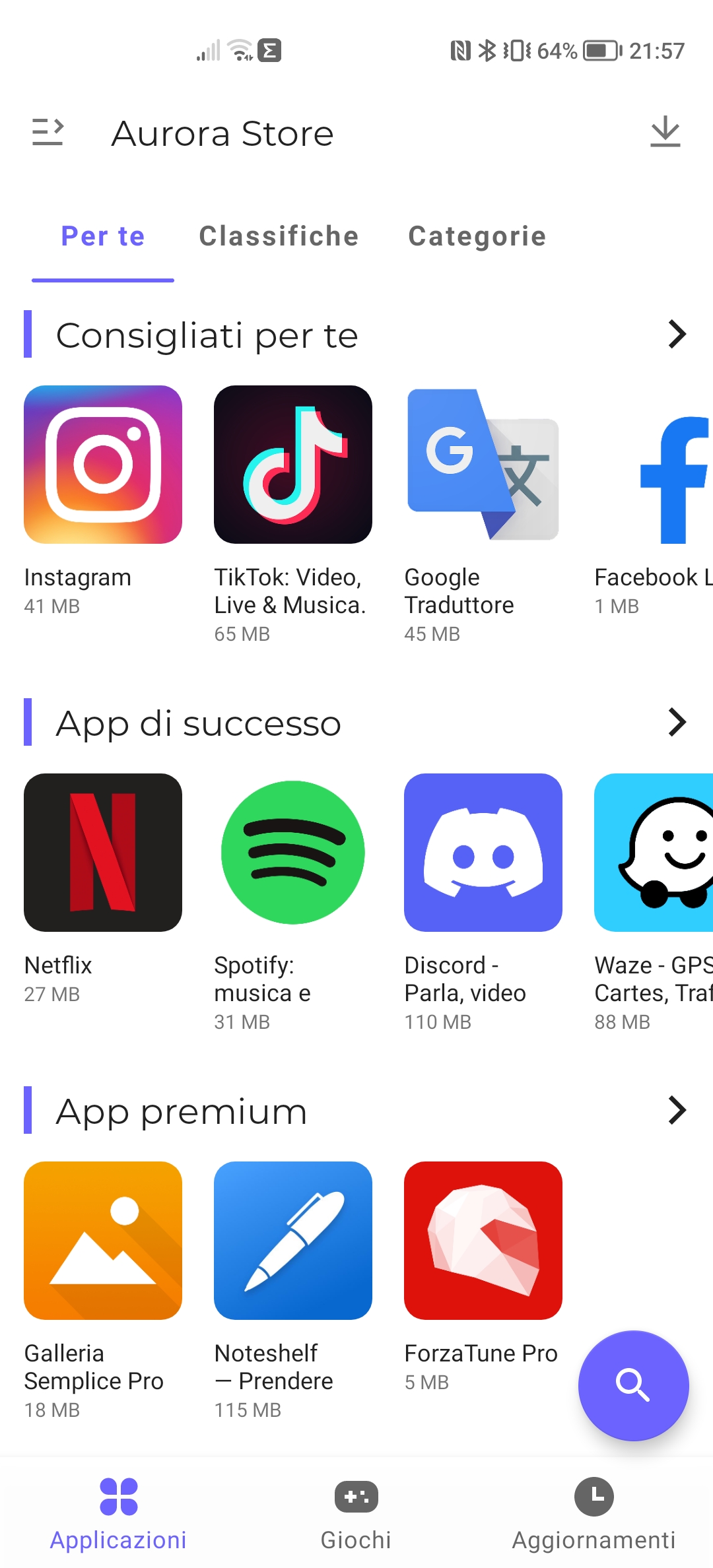
Task: Expand the App premium section
Action: coord(677,1110)
